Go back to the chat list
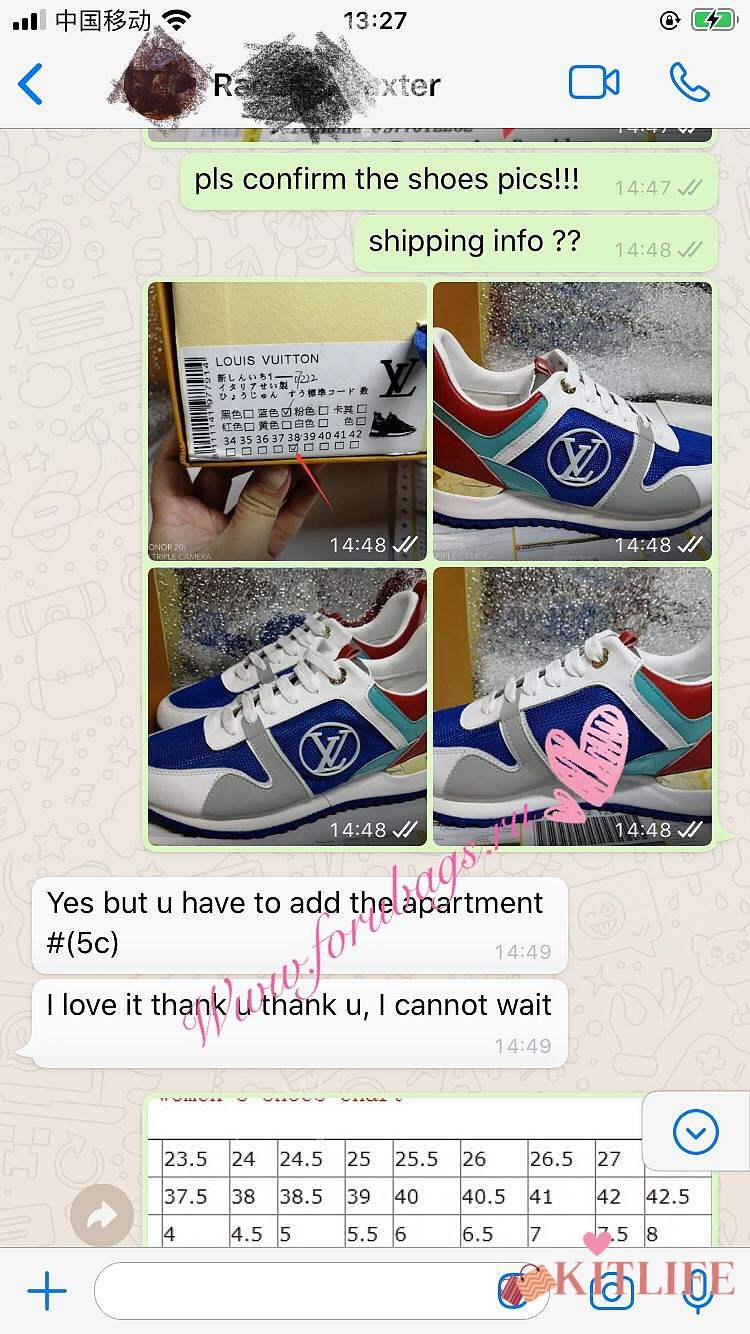This screenshot has width=750, height=1334. 32,83
